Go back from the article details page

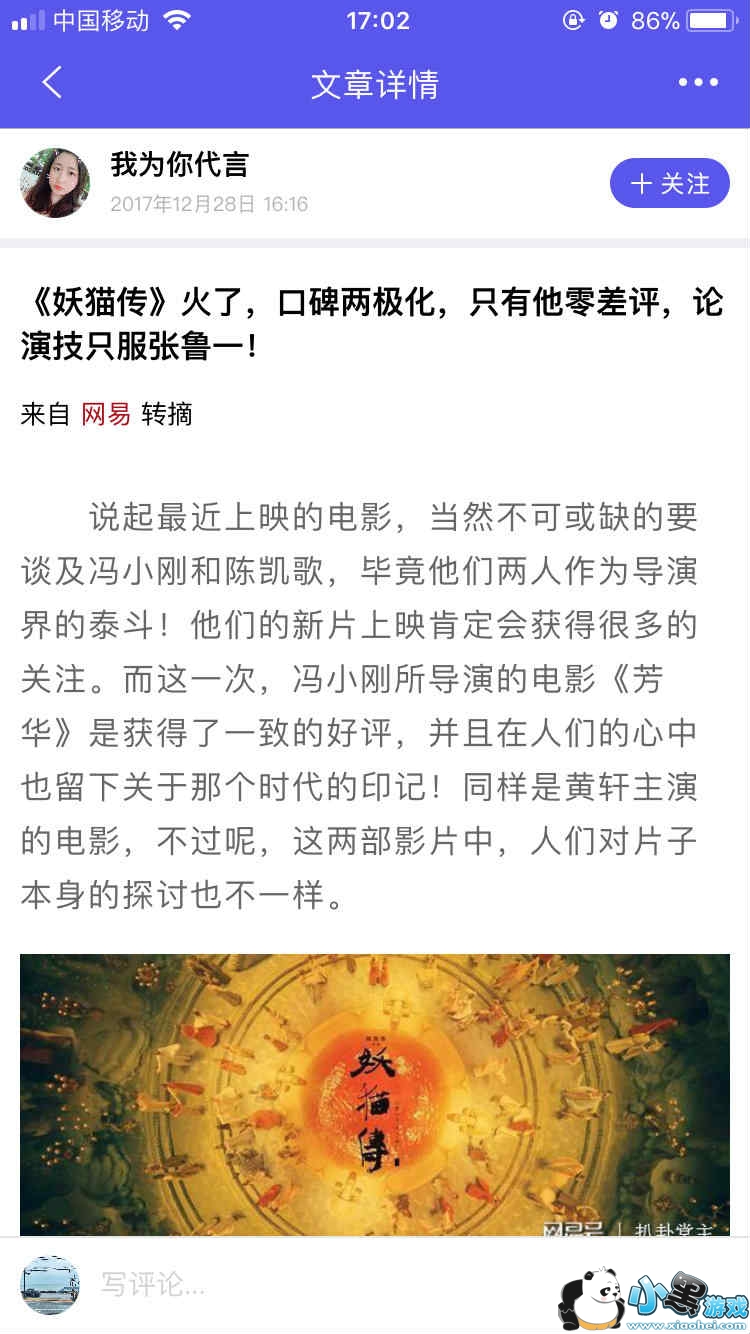pyautogui.click(x=52, y=83)
